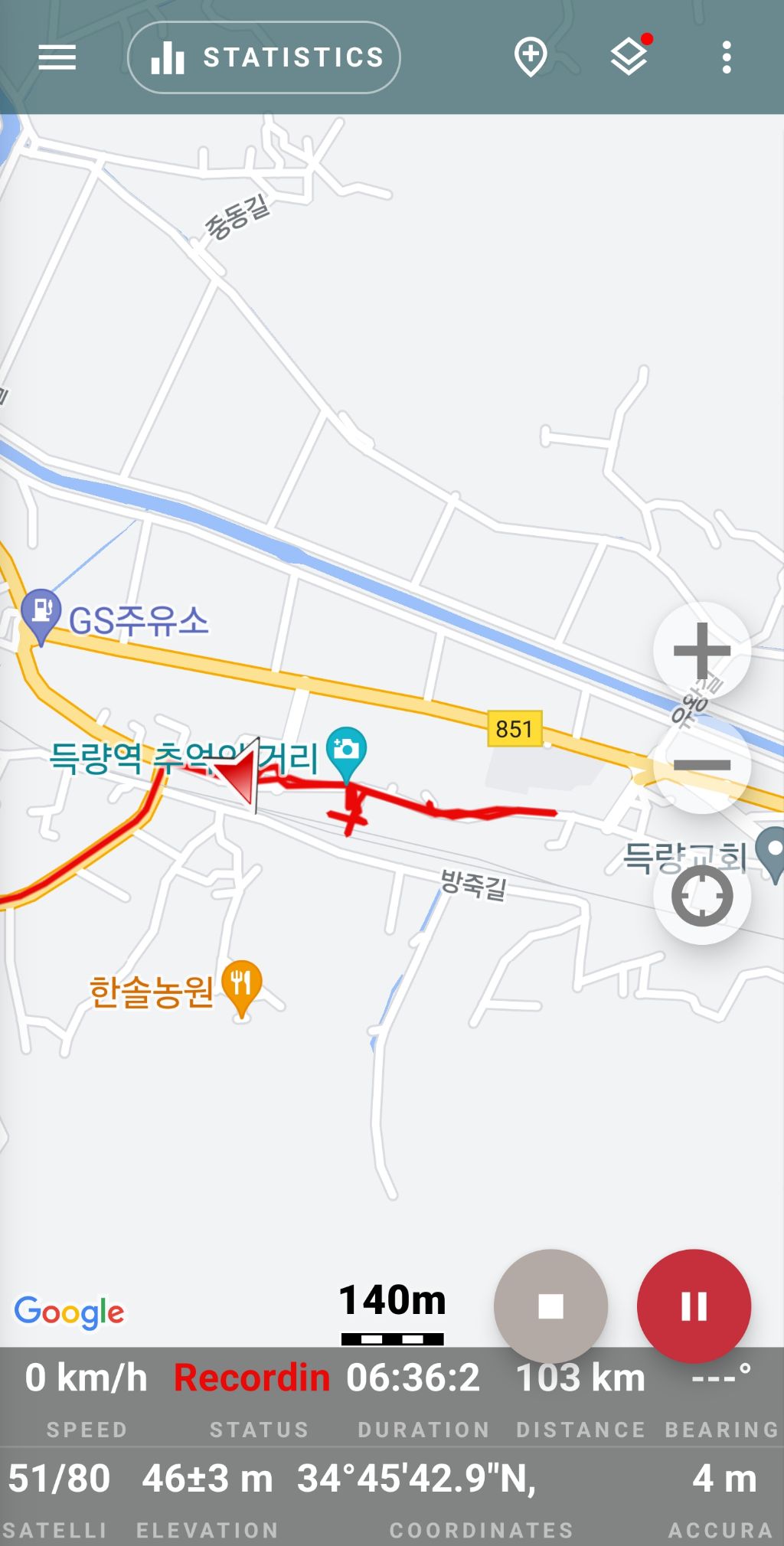Zoom out with the minus button
Screen dimensions: 784x1546
coord(701,764)
